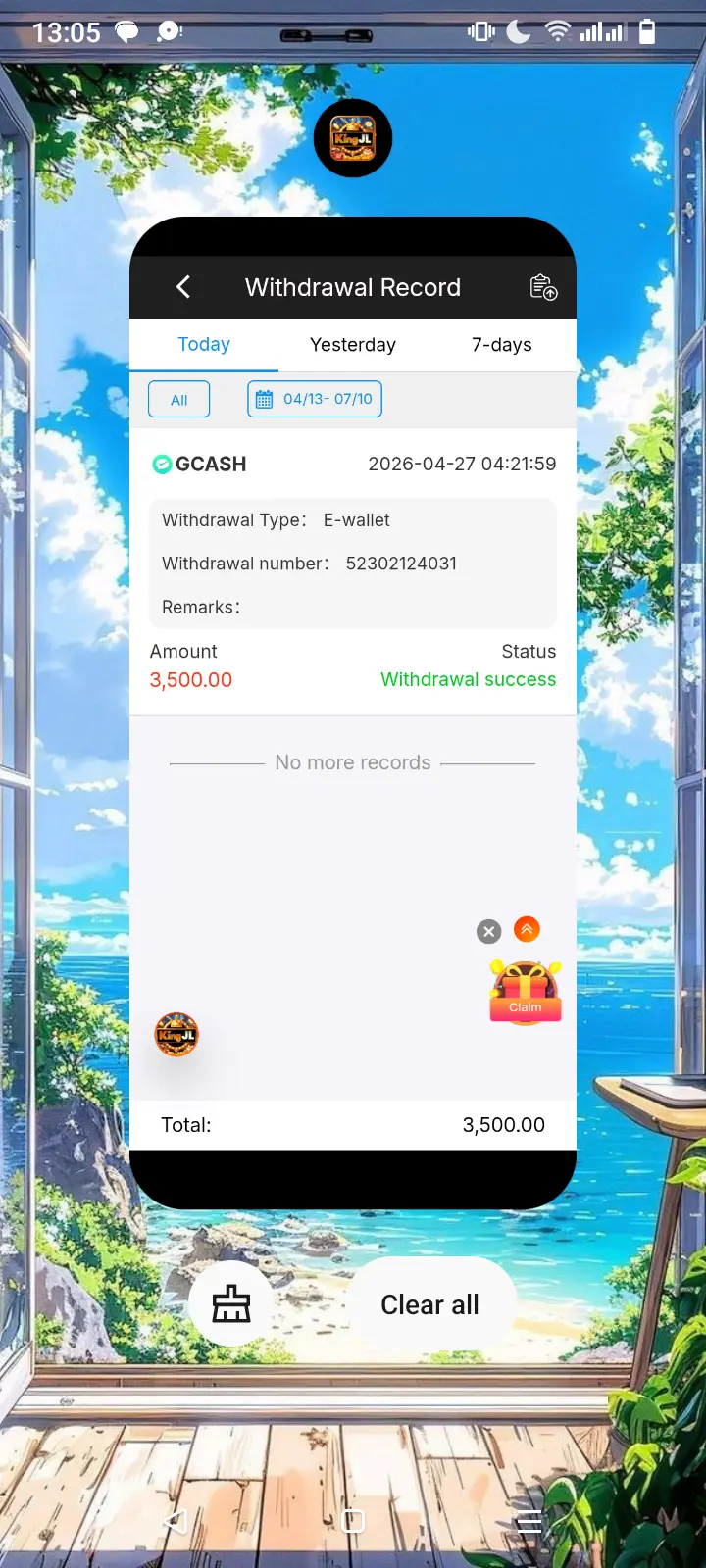
Task: Collapse the gift widget with the orange arrow
Action: coord(528,929)
